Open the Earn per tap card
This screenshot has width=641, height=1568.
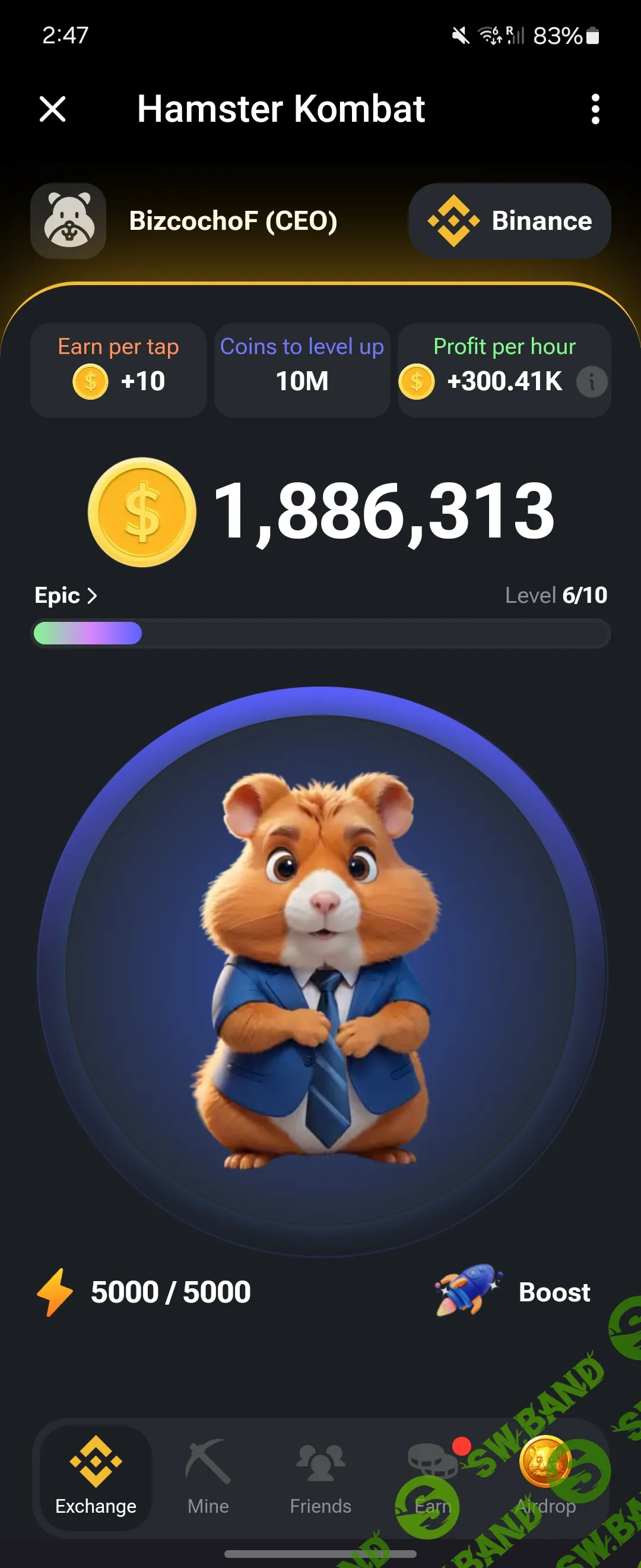[118, 369]
